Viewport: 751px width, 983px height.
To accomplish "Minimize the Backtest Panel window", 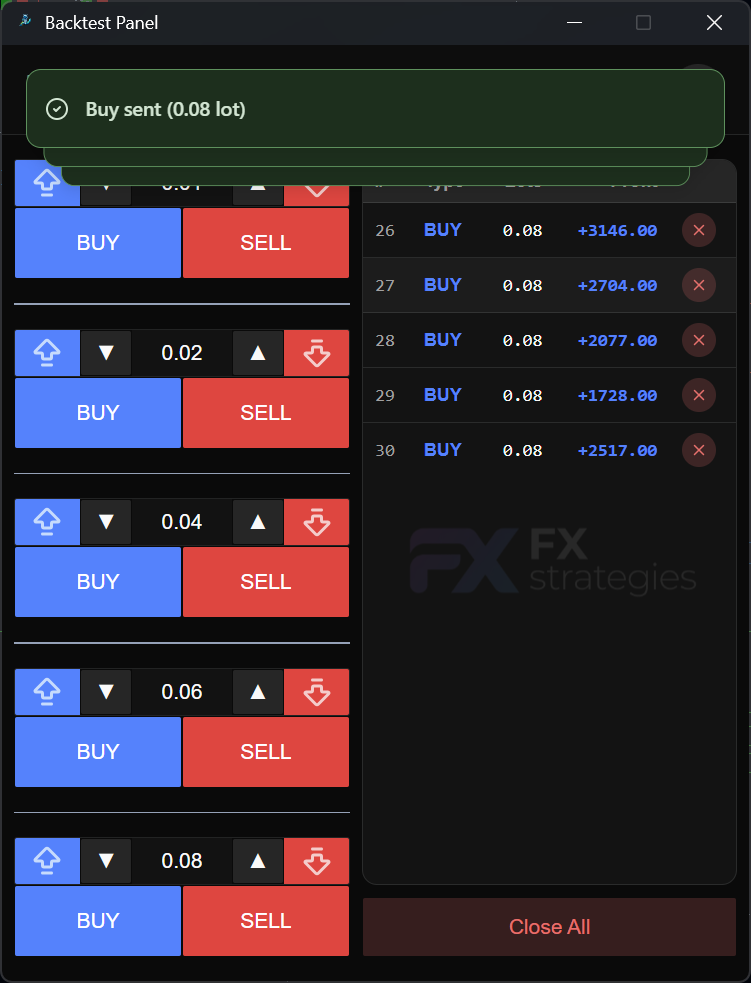I will [x=574, y=23].
